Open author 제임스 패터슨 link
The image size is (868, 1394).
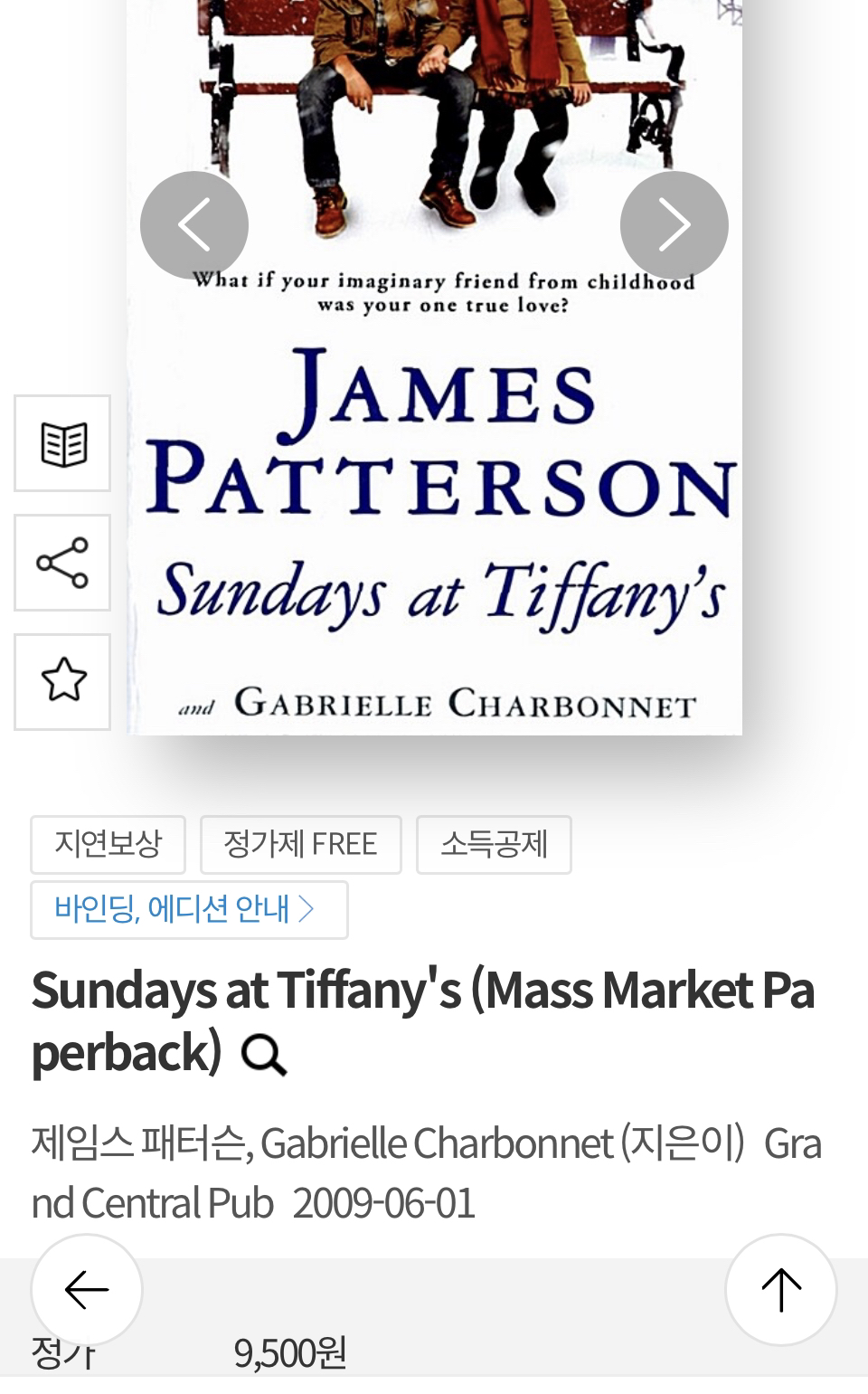pos(137,1143)
